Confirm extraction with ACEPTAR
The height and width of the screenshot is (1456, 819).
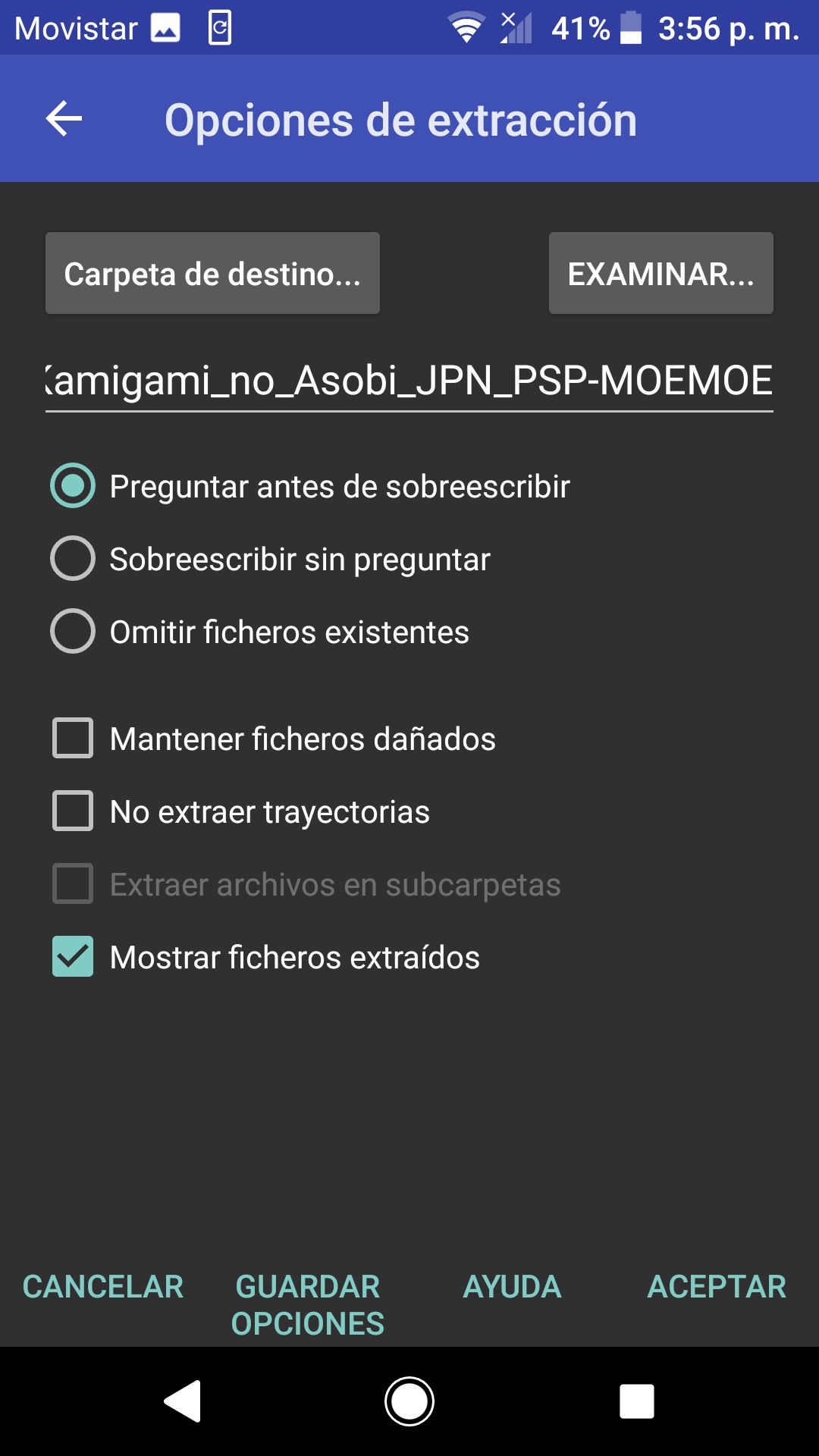(717, 1286)
